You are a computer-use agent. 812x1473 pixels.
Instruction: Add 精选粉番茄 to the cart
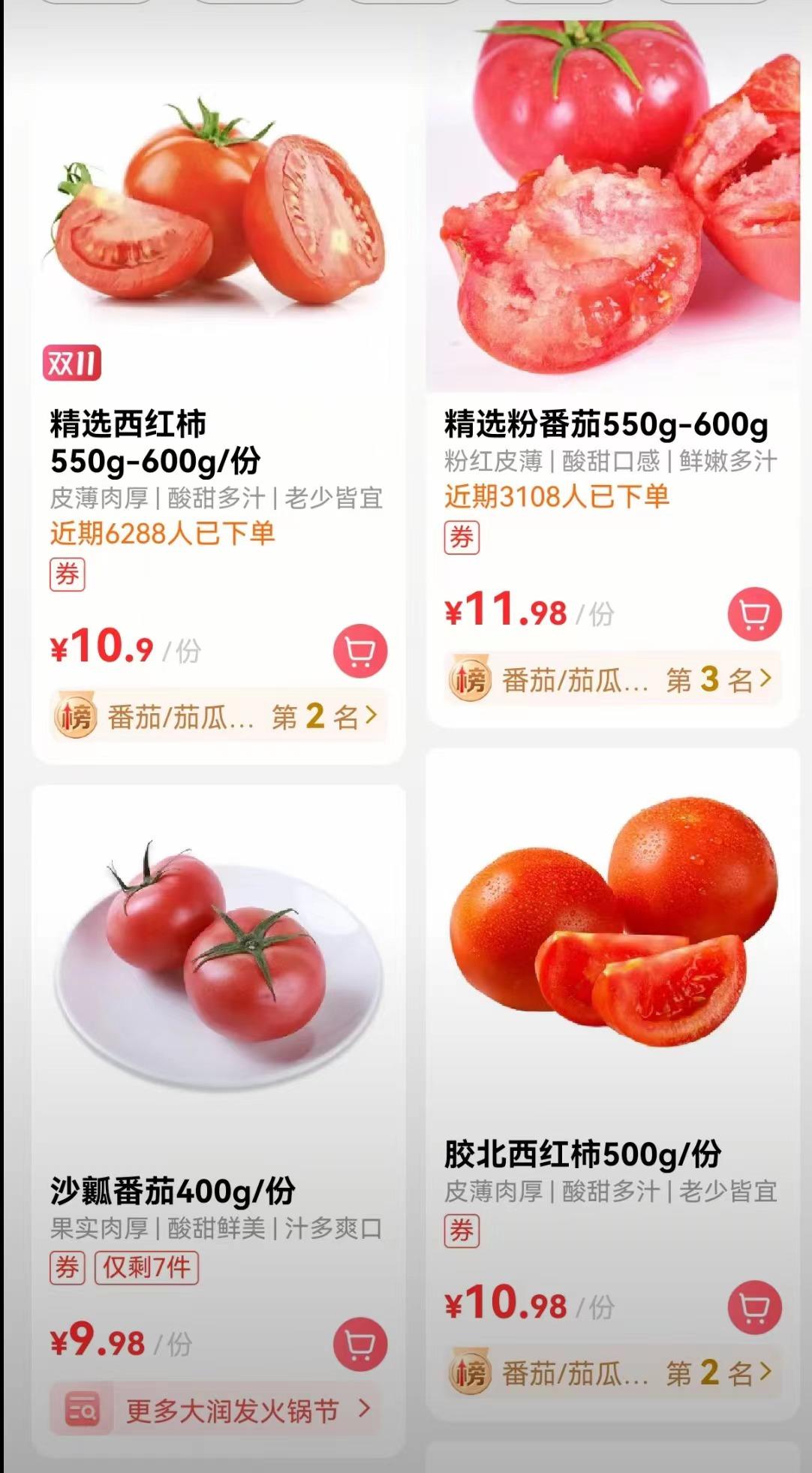point(754,614)
